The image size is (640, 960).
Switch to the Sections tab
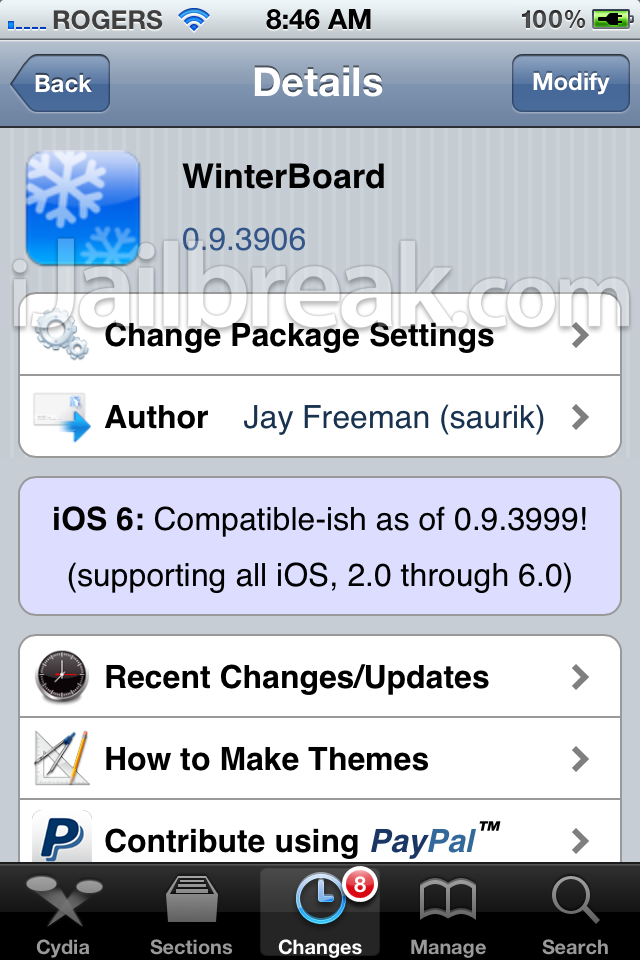[x=191, y=914]
